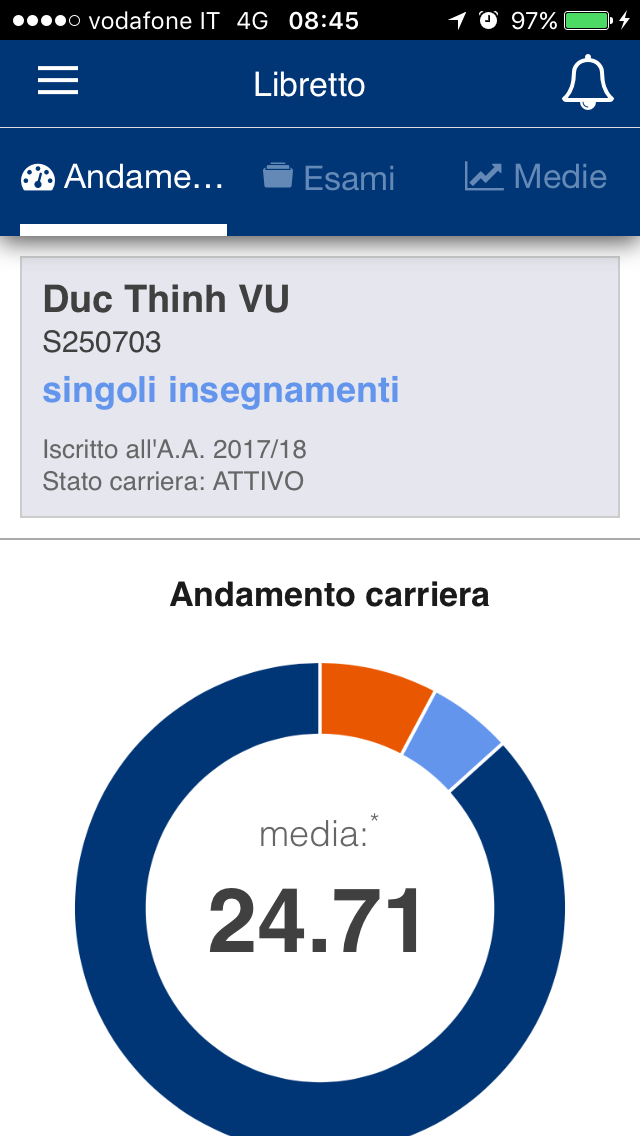Switch to the Esami tab

click(x=329, y=178)
